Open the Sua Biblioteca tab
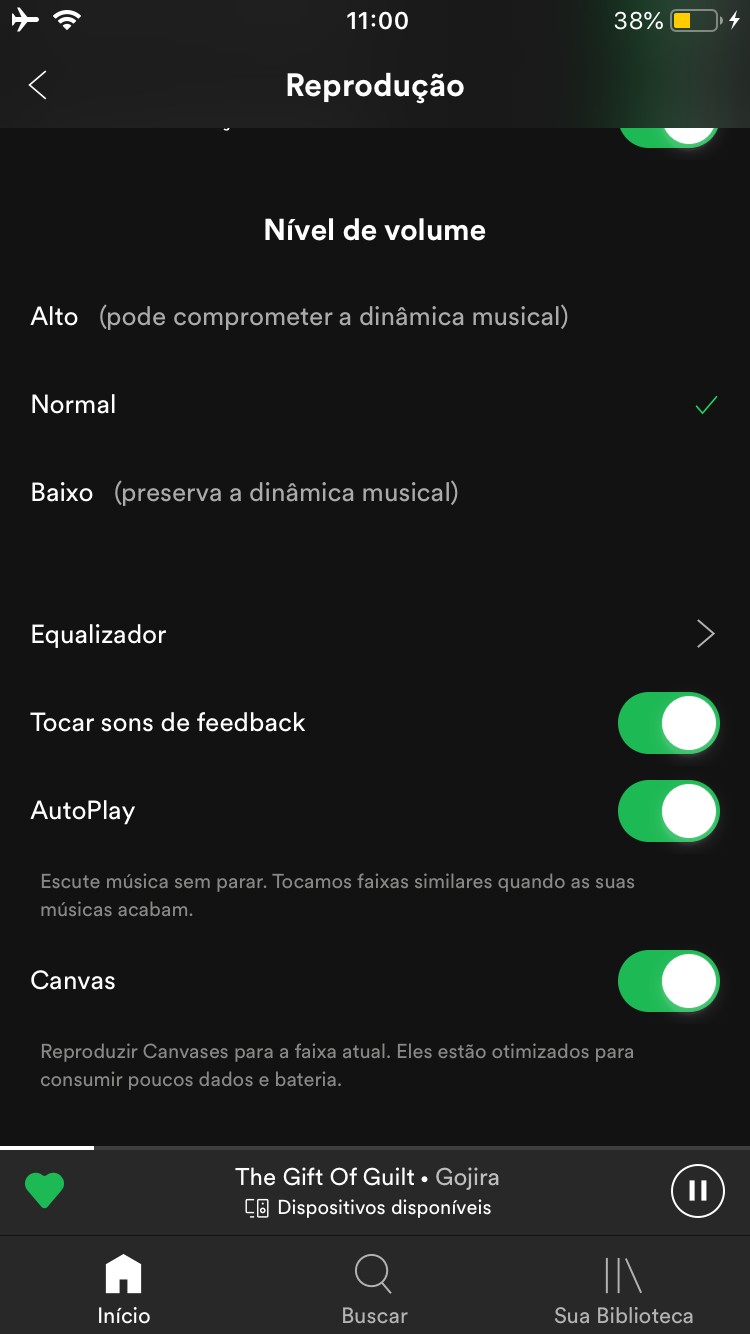The image size is (750, 1334). click(x=623, y=1288)
